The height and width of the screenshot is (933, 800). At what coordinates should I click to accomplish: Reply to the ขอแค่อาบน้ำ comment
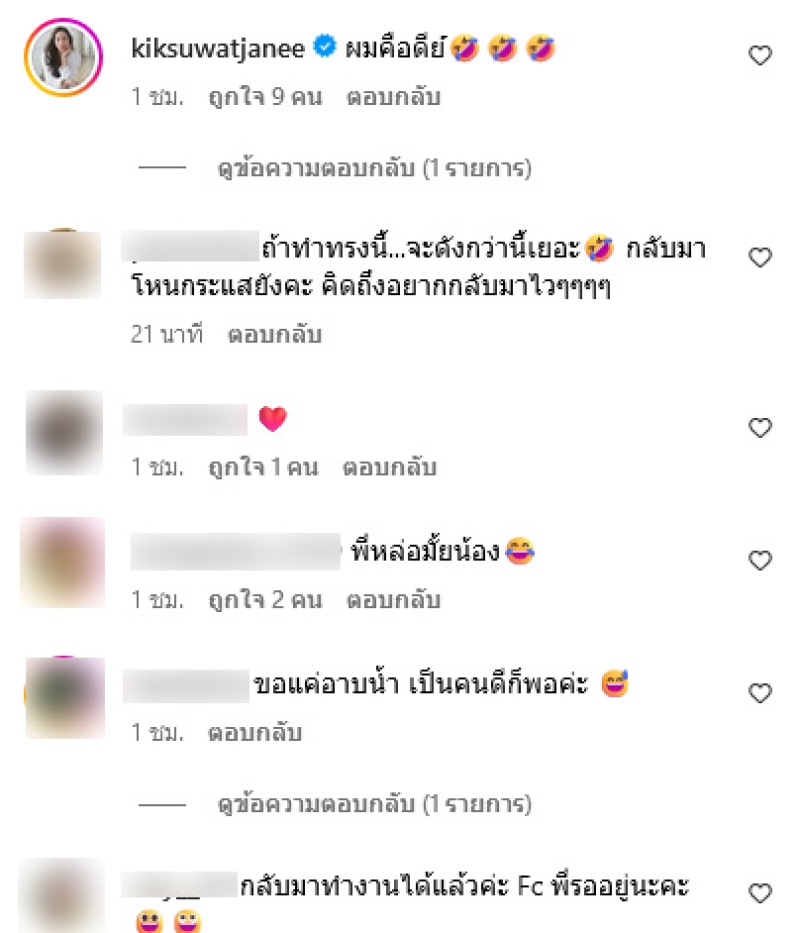pos(254,733)
